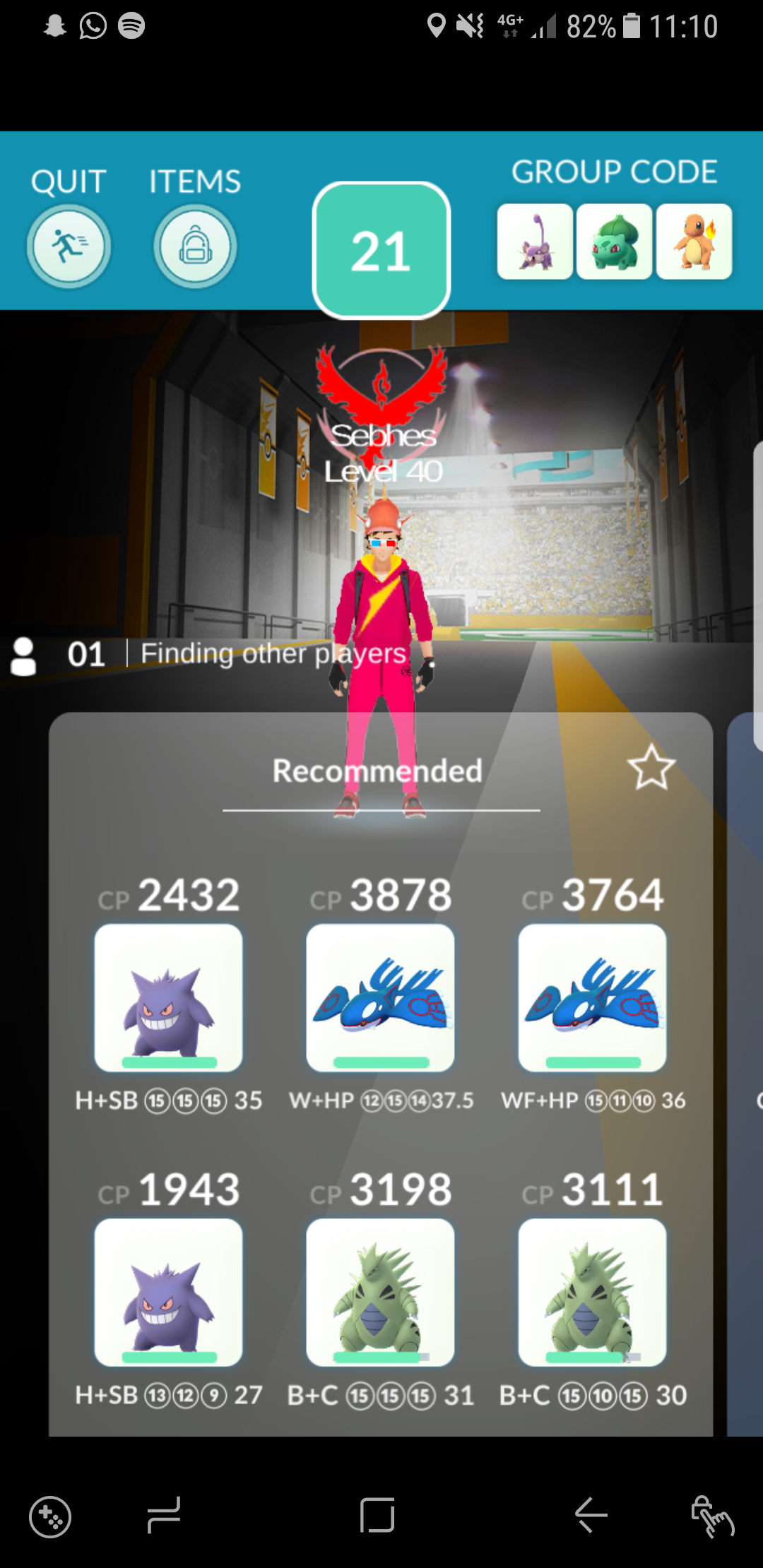
Task: Select the Gengar with CP 1943
Action: (168, 1292)
